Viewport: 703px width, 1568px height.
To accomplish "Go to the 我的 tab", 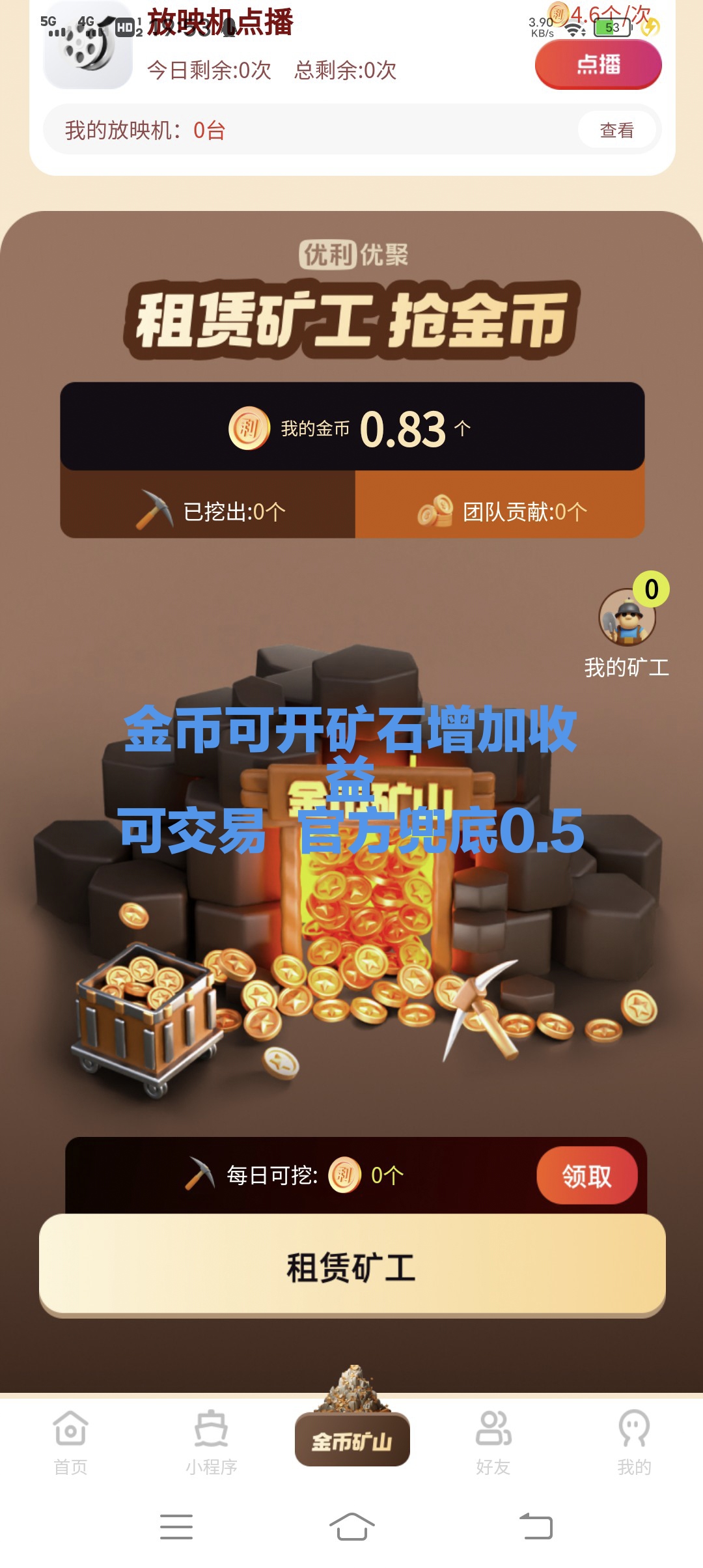I will click(634, 1442).
